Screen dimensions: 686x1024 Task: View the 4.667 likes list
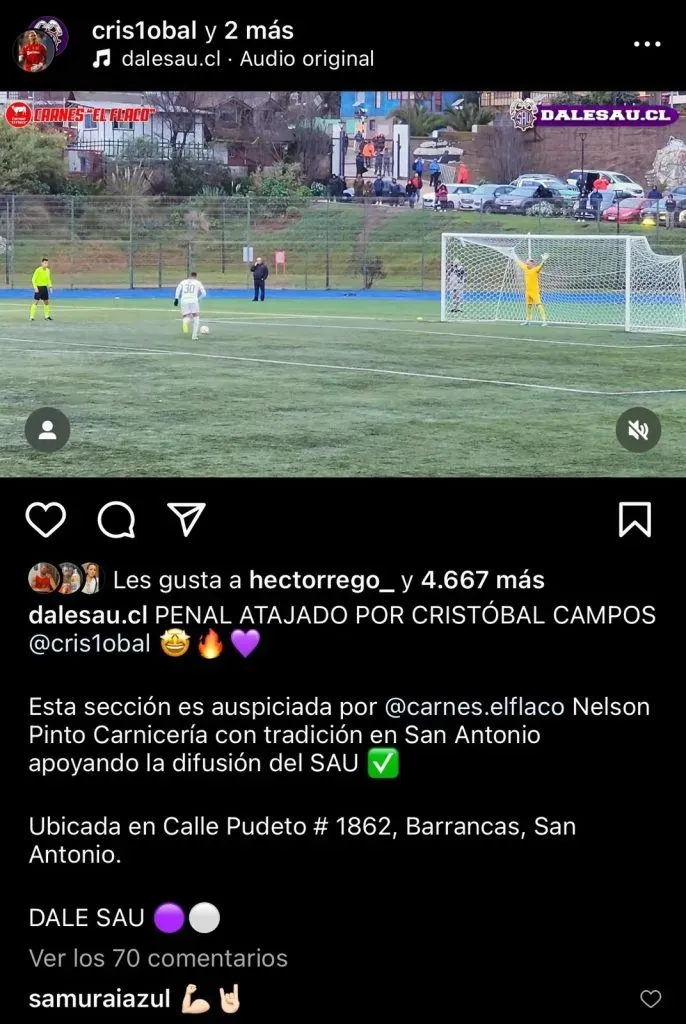[480, 580]
